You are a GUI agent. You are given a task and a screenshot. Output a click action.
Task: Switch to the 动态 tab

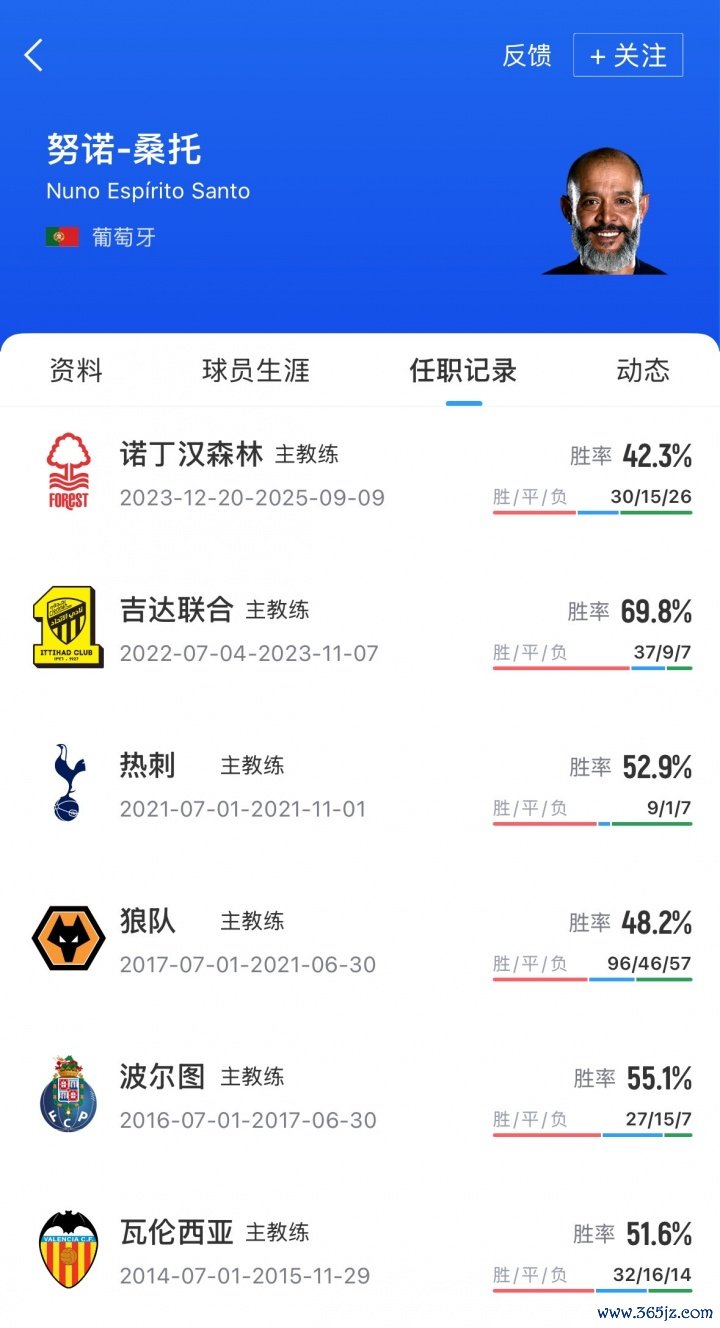(x=643, y=371)
